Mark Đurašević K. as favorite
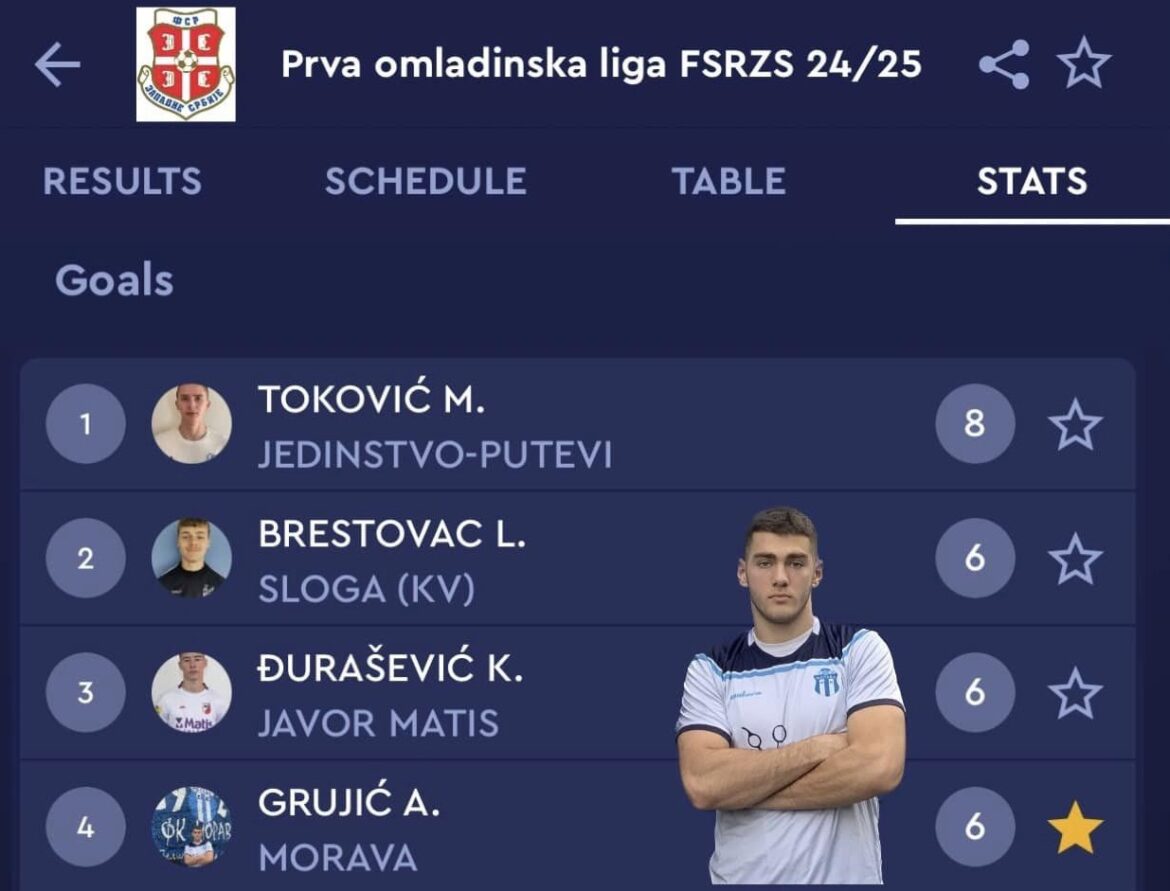This screenshot has width=1170, height=891. (x=1075, y=692)
